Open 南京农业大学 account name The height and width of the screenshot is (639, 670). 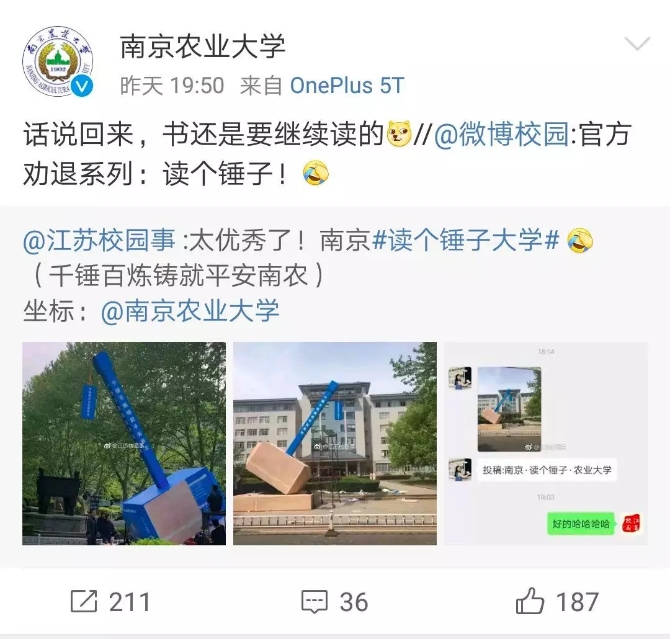click(203, 46)
